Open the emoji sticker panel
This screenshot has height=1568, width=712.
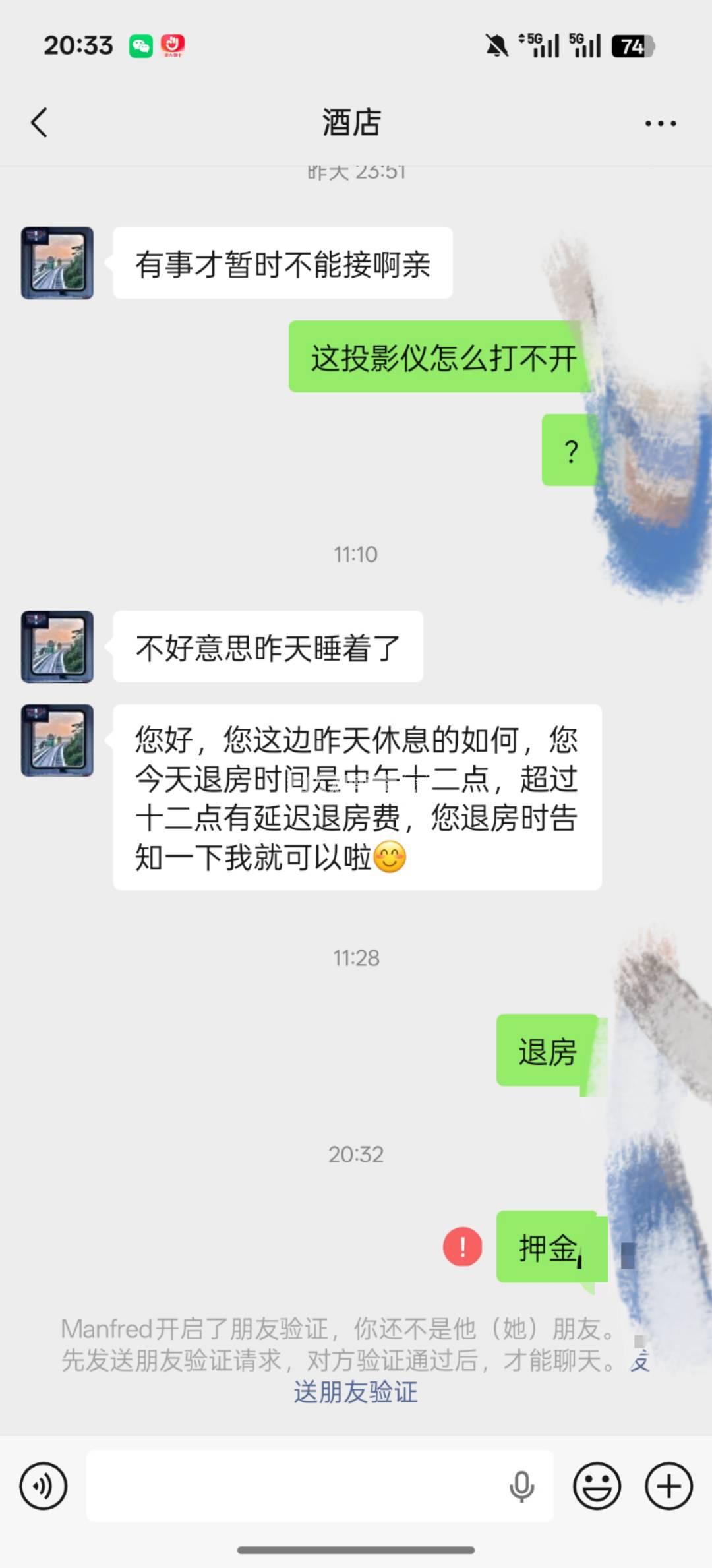[597, 1486]
